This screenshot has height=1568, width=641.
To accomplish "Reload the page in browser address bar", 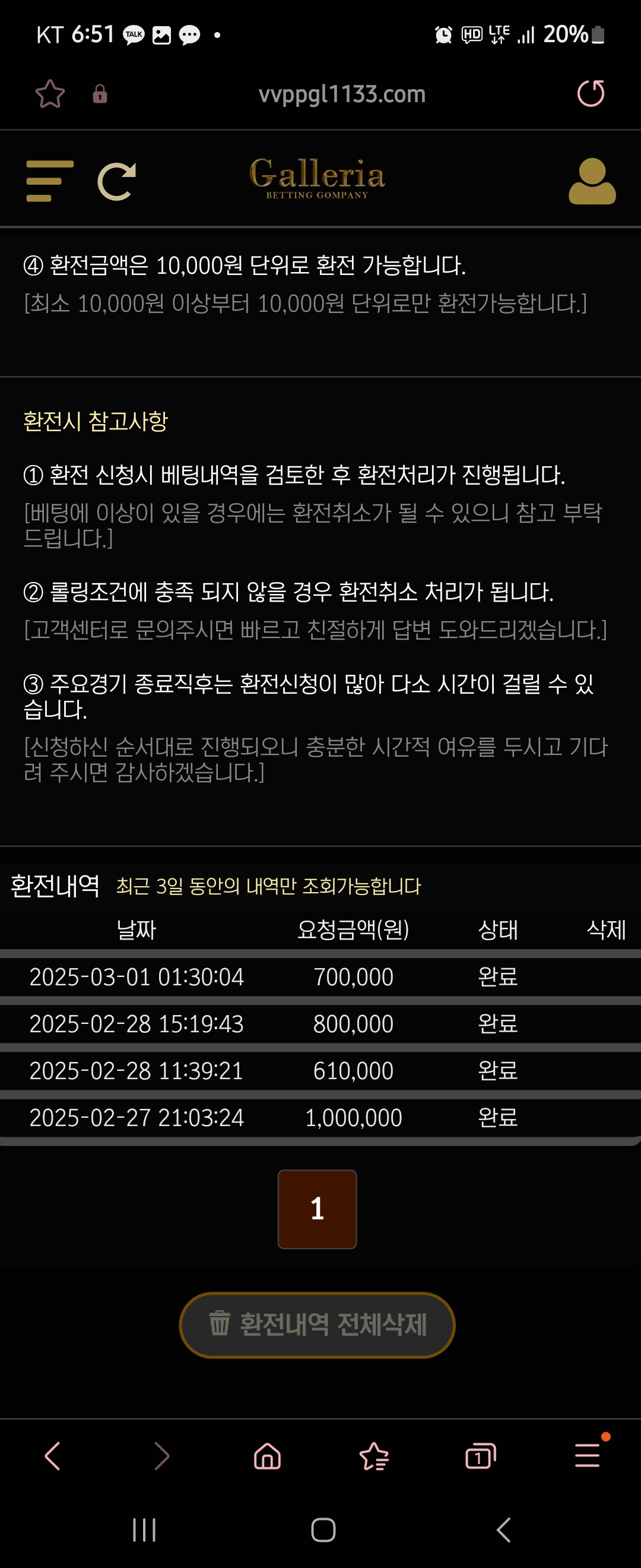I will tap(590, 94).
